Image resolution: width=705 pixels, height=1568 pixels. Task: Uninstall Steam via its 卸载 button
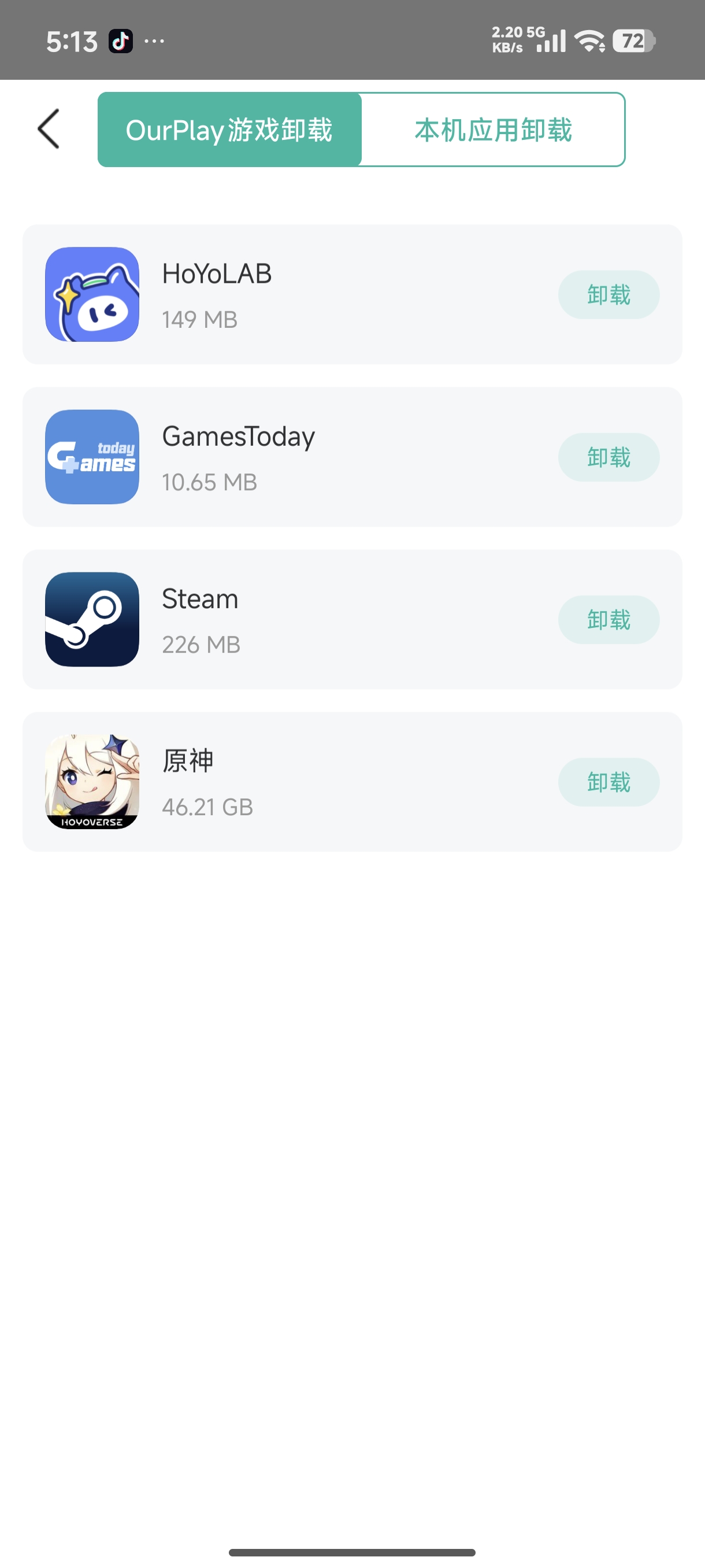608,620
